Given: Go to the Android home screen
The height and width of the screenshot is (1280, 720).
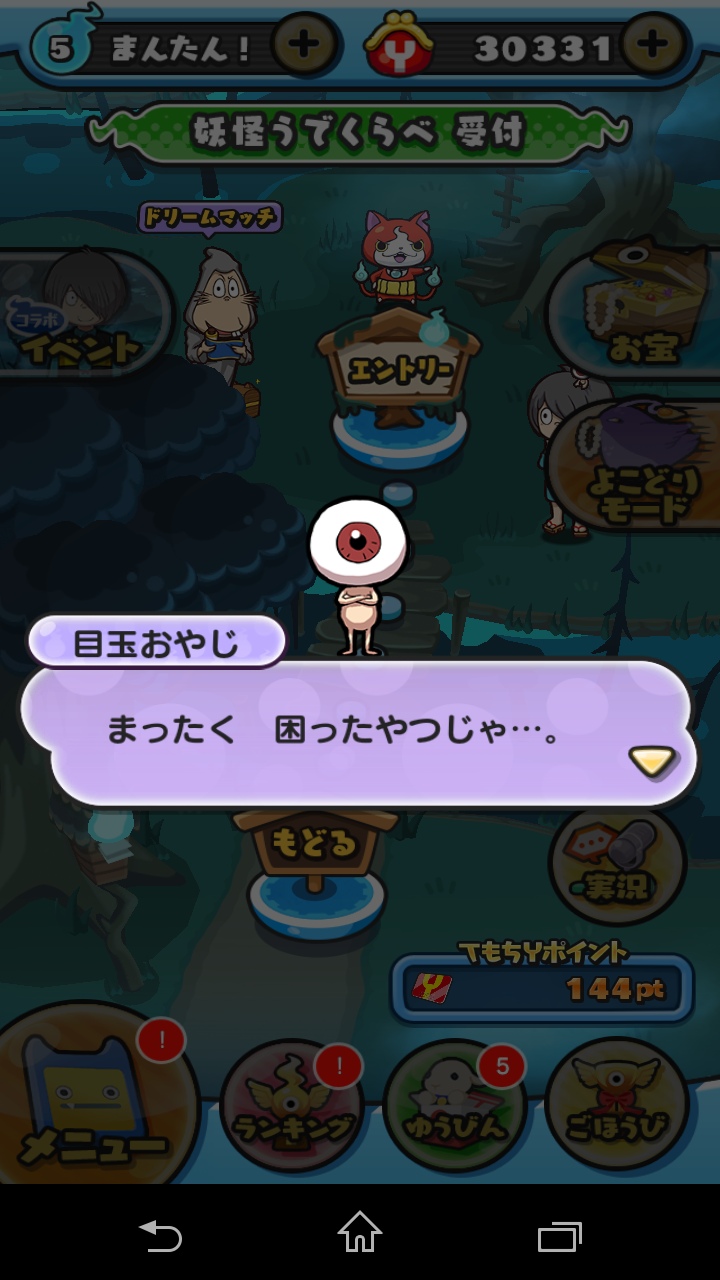Looking at the screenshot, I should [360, 1233].
